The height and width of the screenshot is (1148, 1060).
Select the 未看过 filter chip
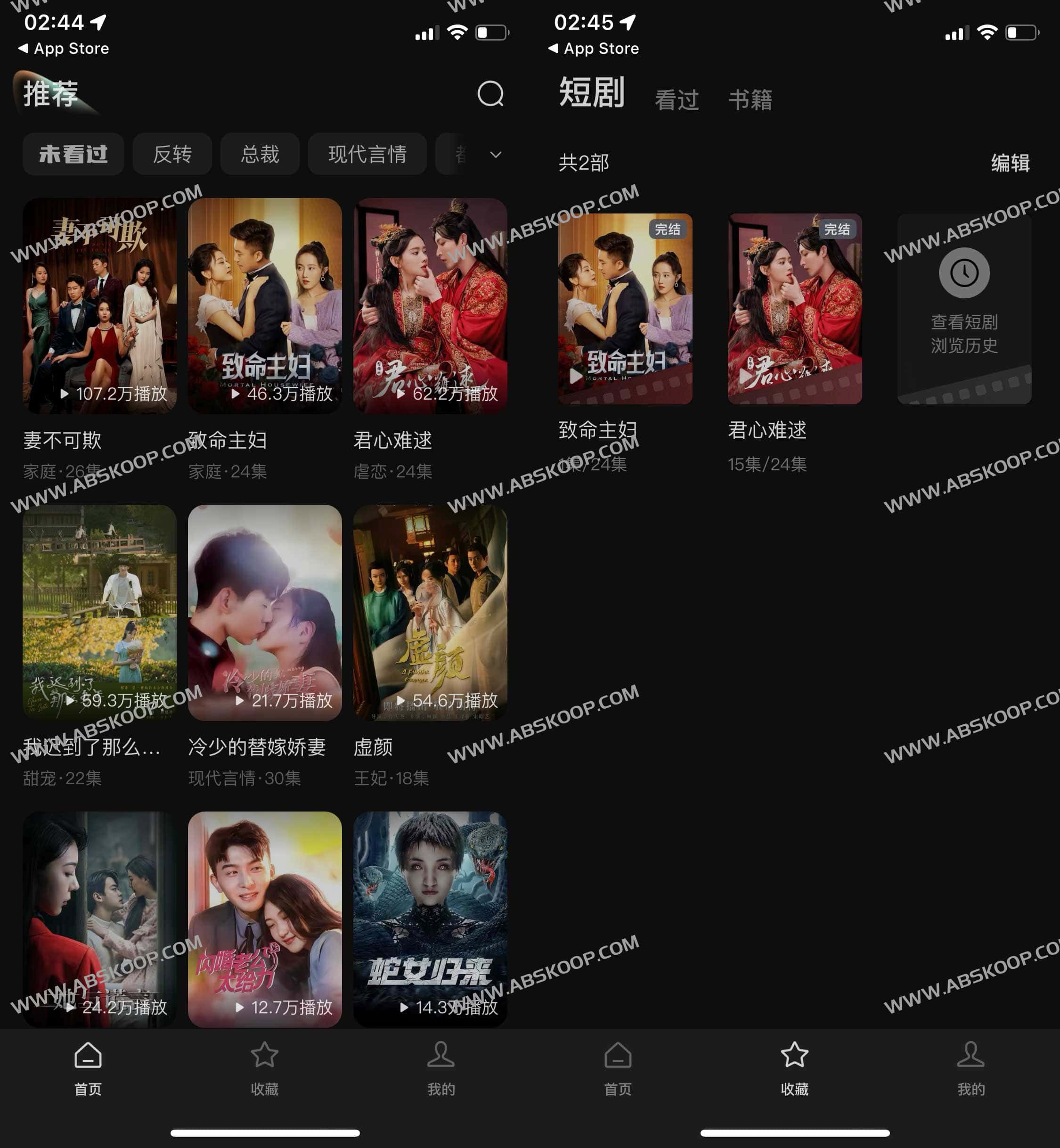point(73,154)
